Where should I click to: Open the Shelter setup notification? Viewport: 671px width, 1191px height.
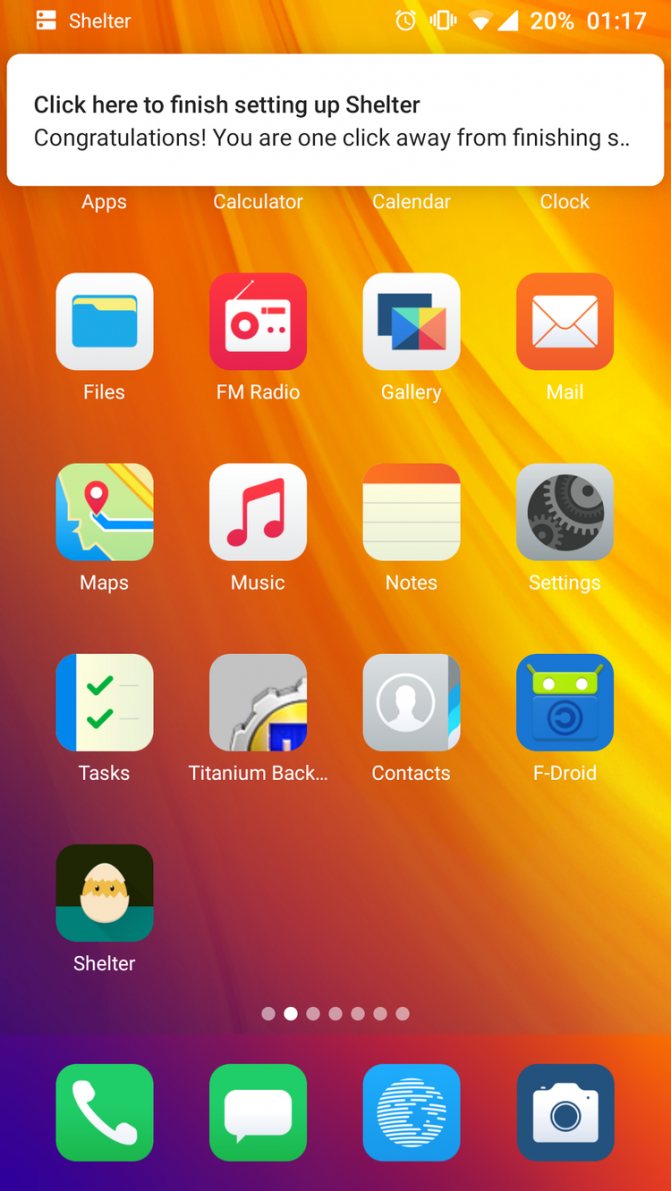[335, 120]
